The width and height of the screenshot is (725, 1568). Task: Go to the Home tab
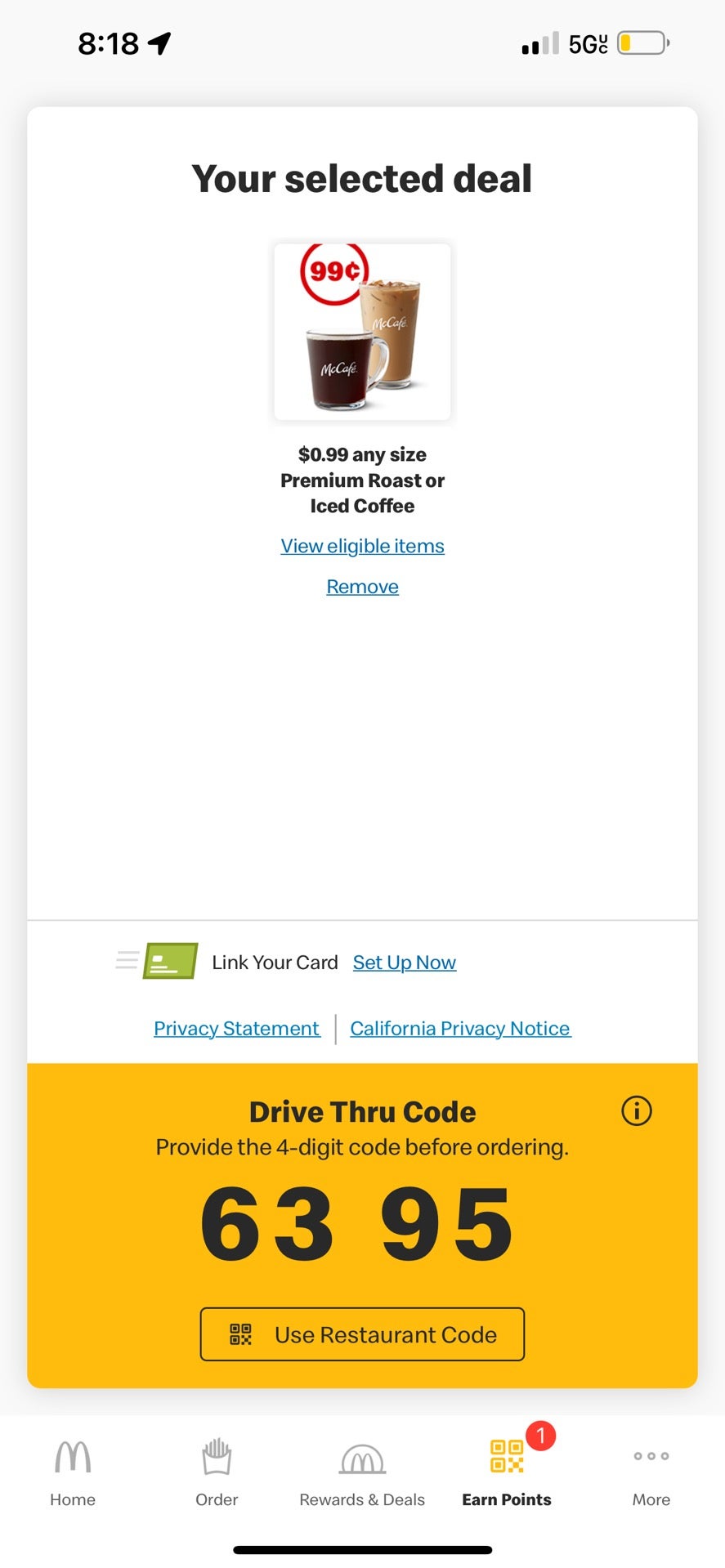point(73,1472)
